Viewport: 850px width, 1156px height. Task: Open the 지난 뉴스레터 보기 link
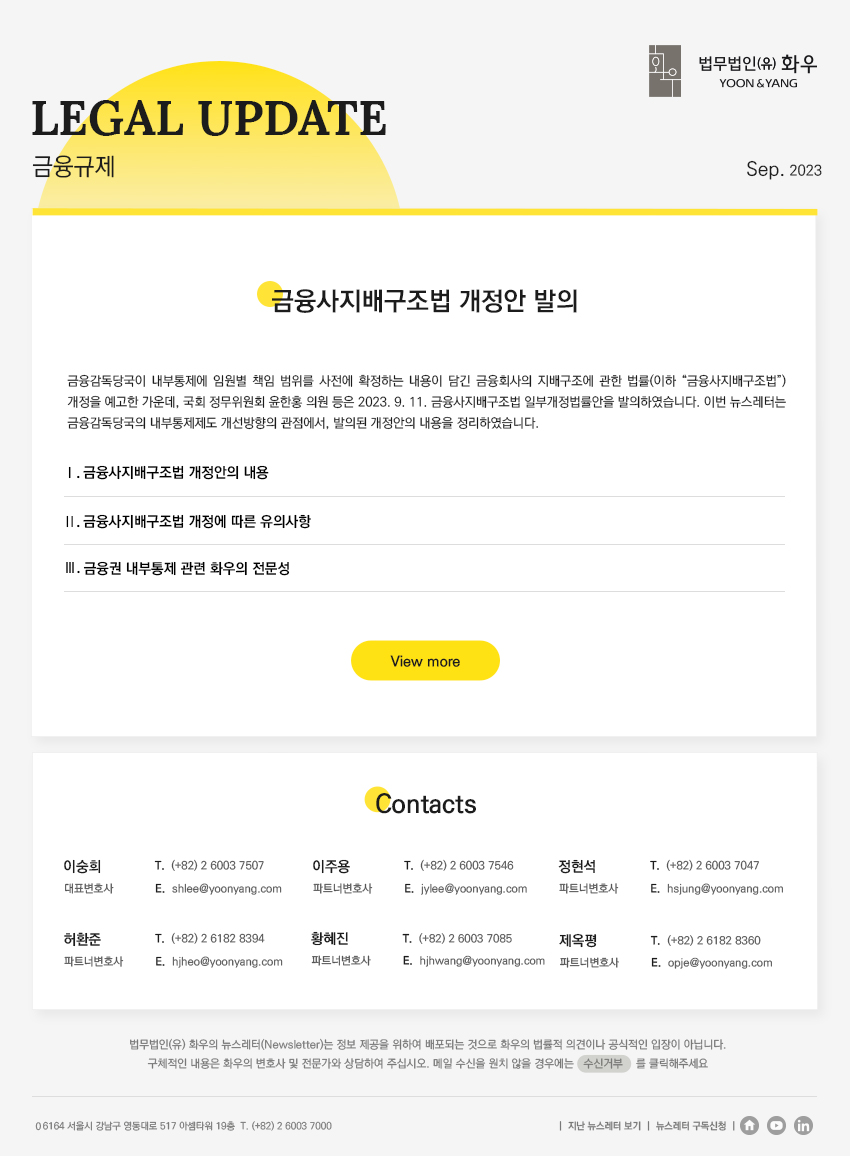coord(604,1126)
